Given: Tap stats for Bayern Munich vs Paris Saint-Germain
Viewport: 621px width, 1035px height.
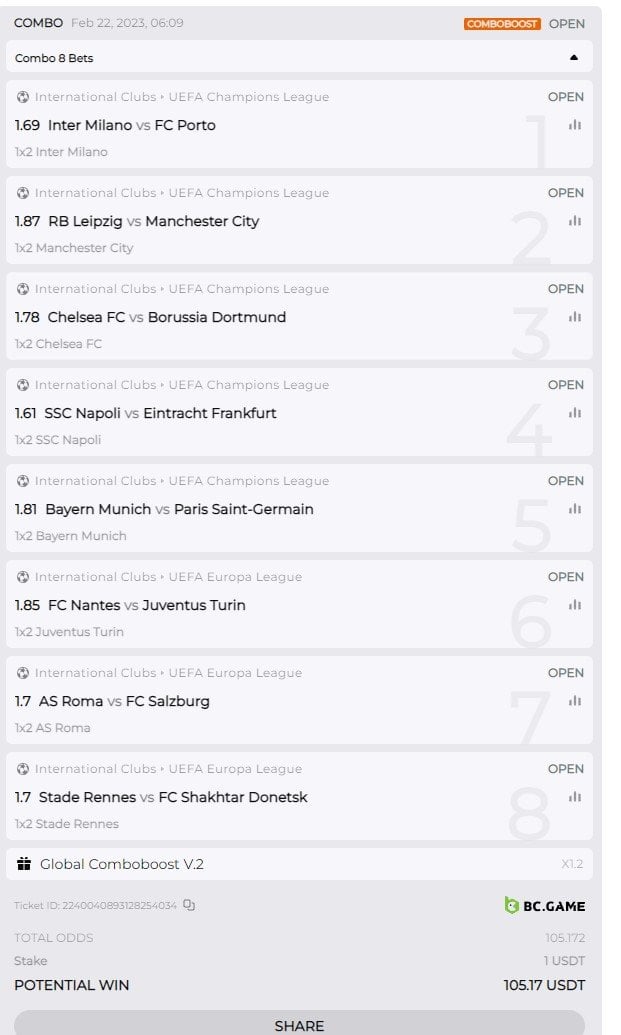Looking at the screenshot, I should (x=575, y=509).
